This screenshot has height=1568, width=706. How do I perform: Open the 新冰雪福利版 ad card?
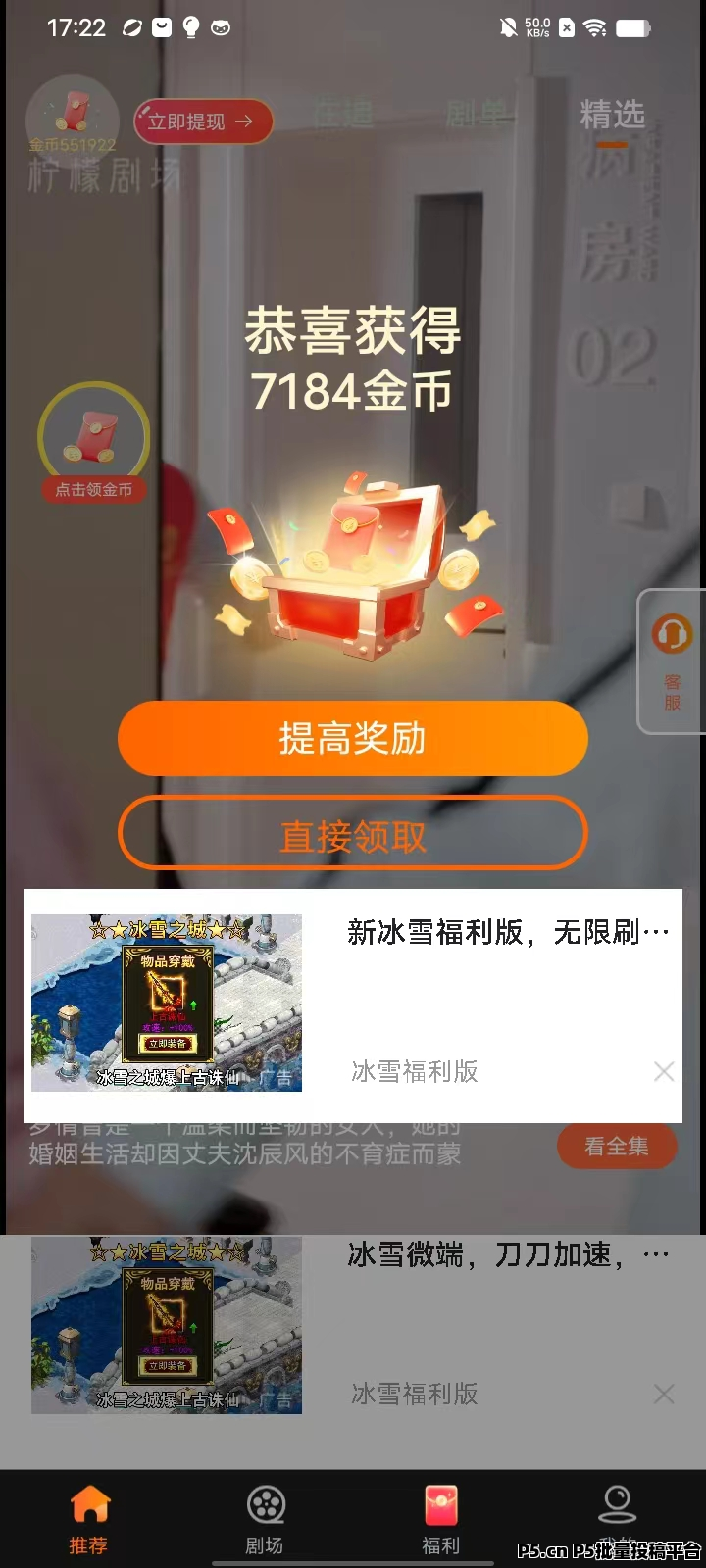point(353,1004)
